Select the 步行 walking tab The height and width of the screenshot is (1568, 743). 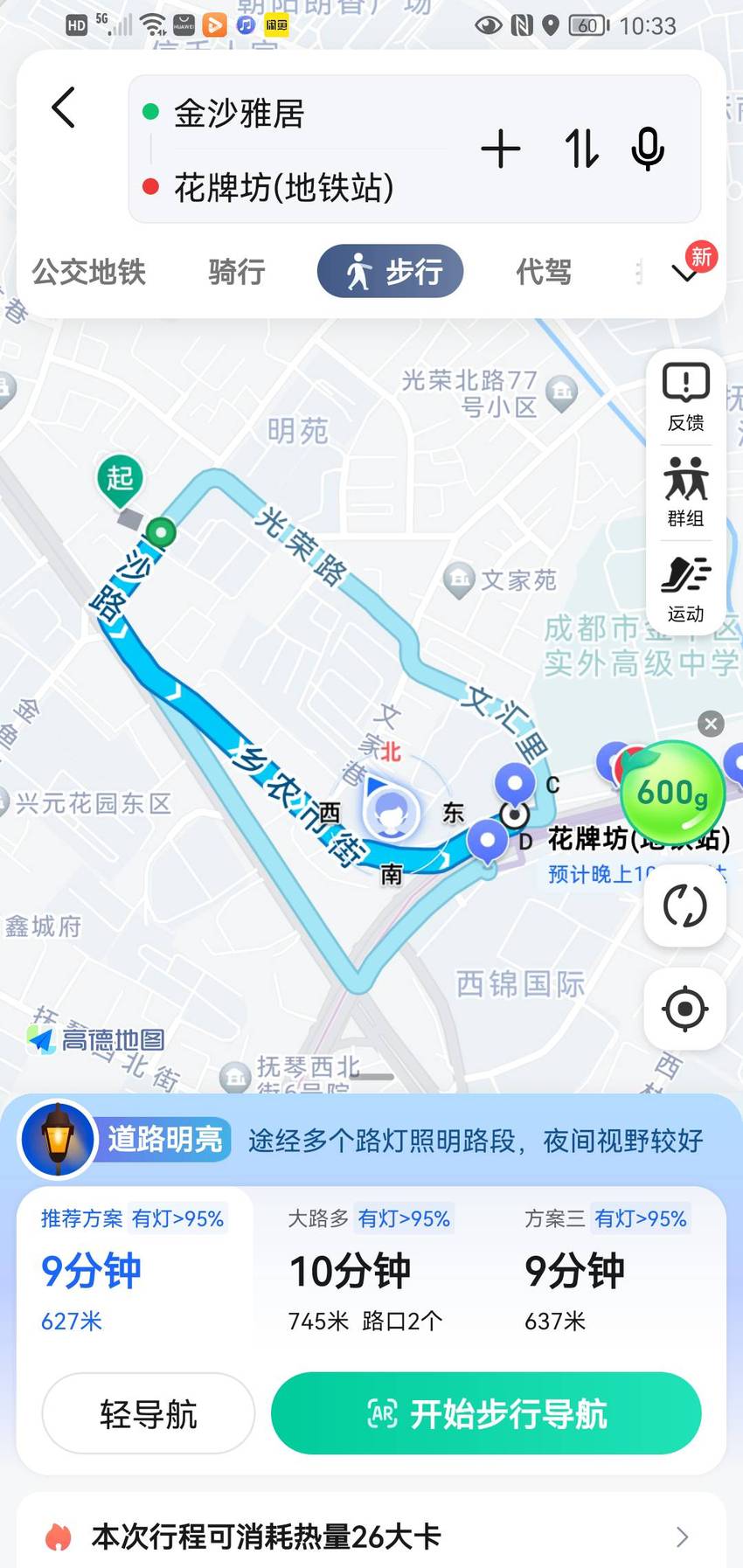(390, 272)
